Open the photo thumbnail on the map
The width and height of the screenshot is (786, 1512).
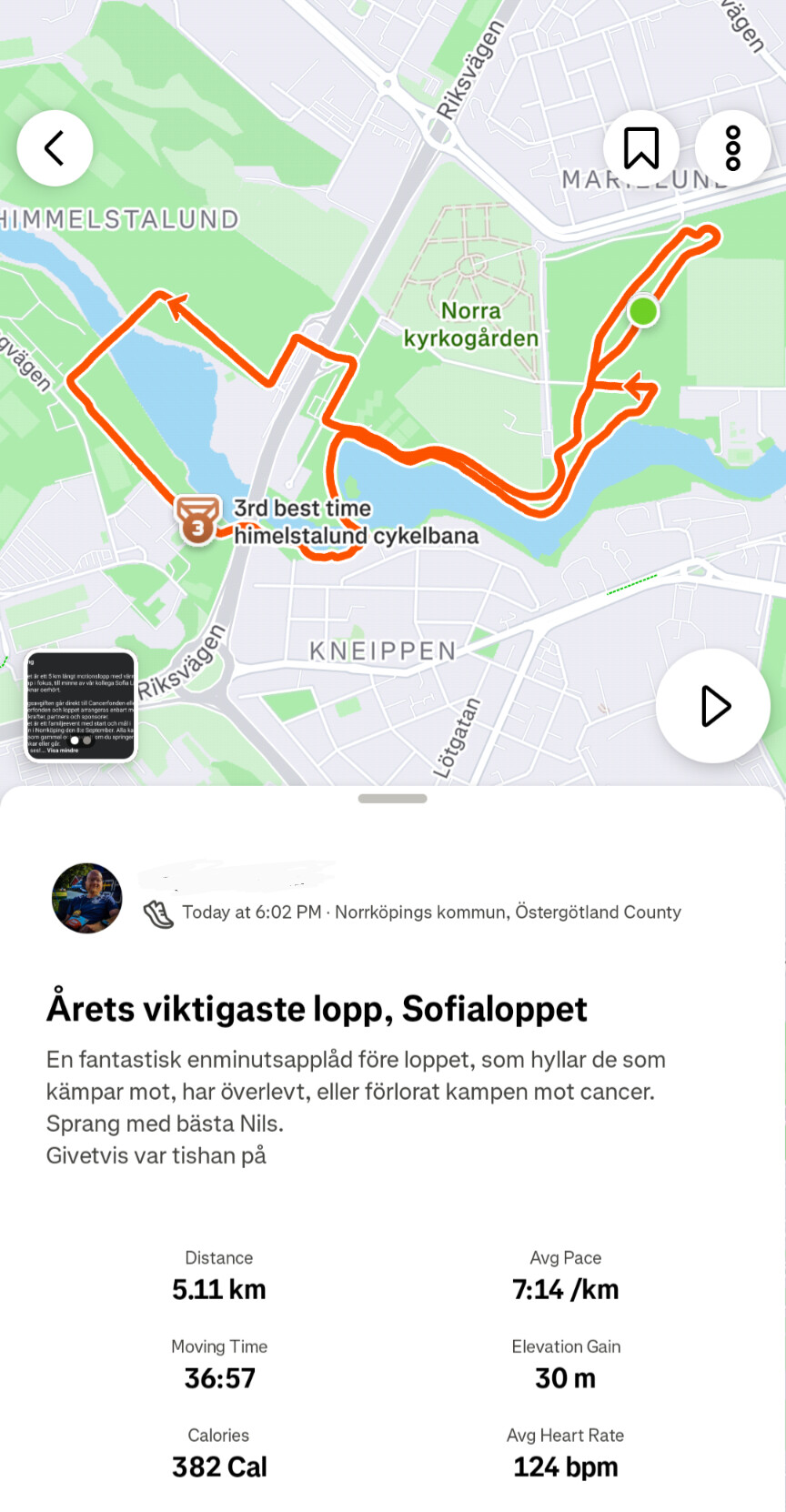click(81, 705)
